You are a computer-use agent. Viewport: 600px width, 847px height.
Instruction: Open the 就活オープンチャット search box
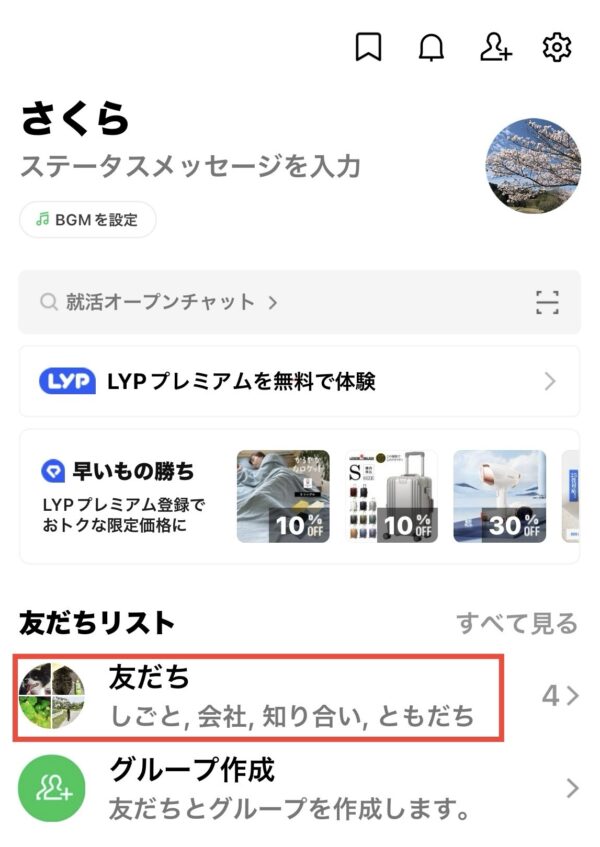point(160,302)
